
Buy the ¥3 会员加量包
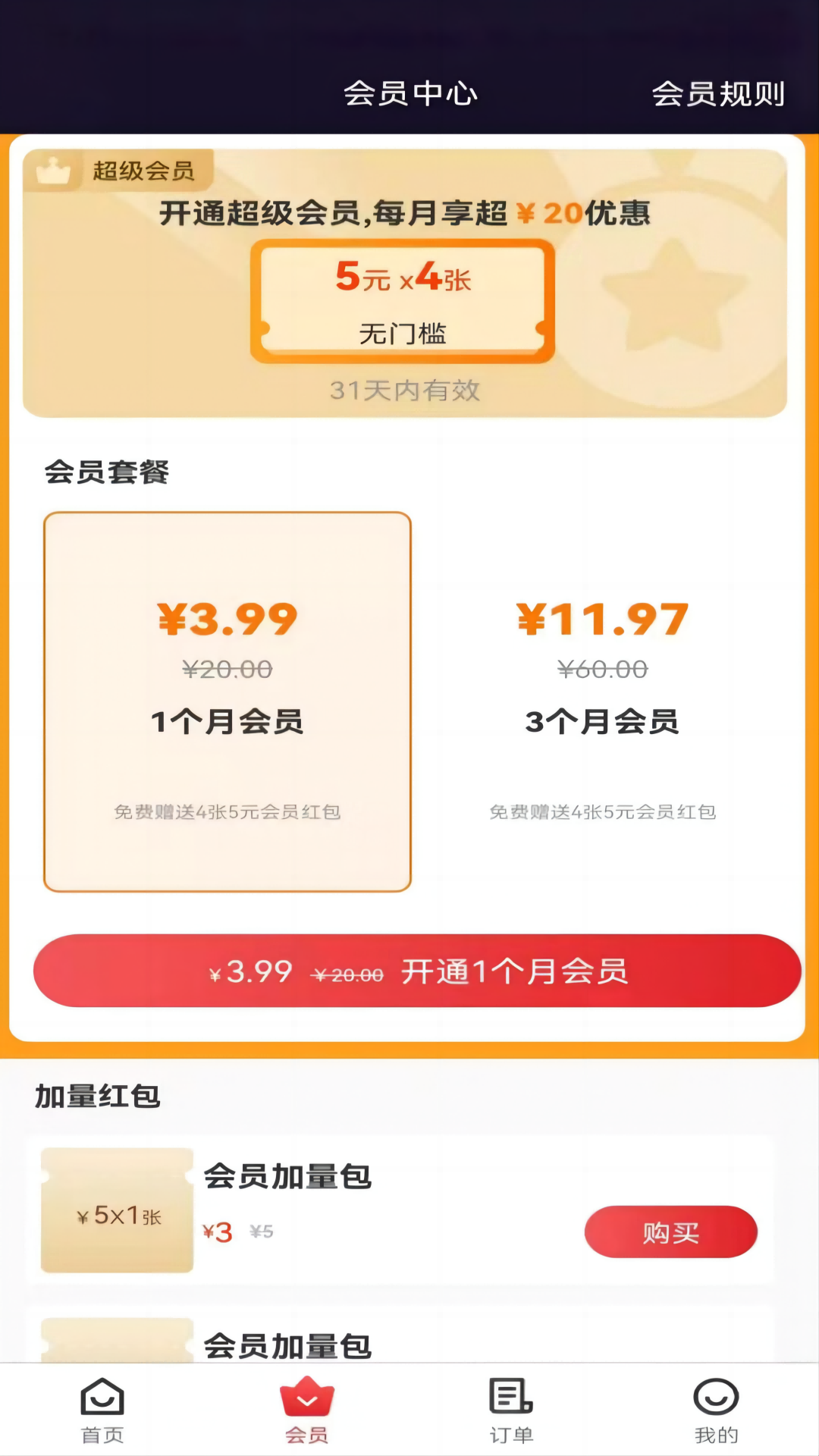pyautogui.click(x=670, y=1232)
